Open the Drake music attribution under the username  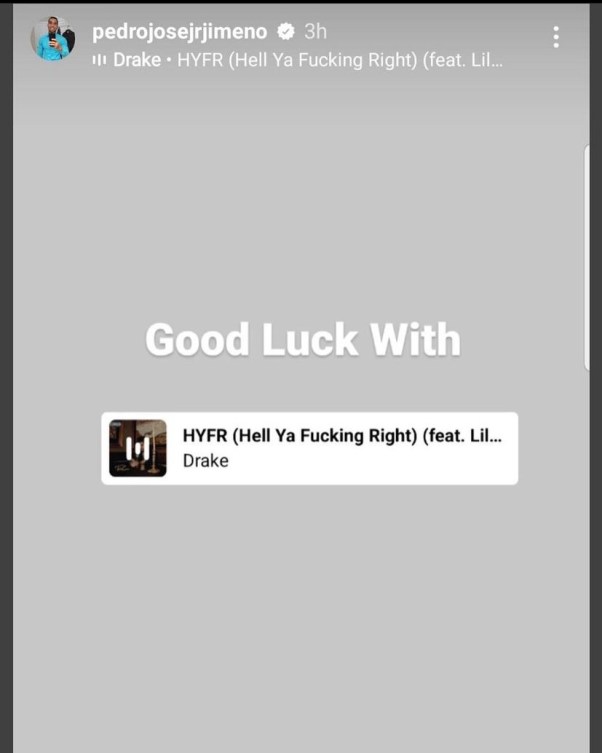pyautogui.click(x=296, y=60)
